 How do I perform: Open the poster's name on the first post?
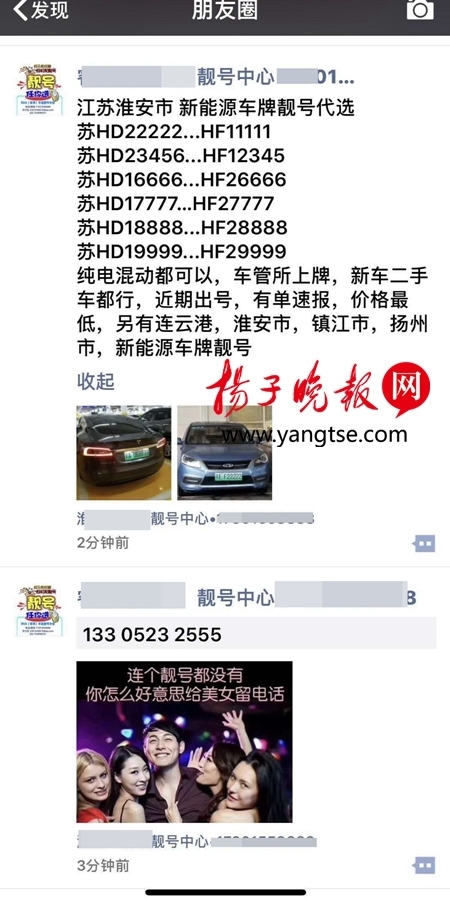click(x=216, y=77)
